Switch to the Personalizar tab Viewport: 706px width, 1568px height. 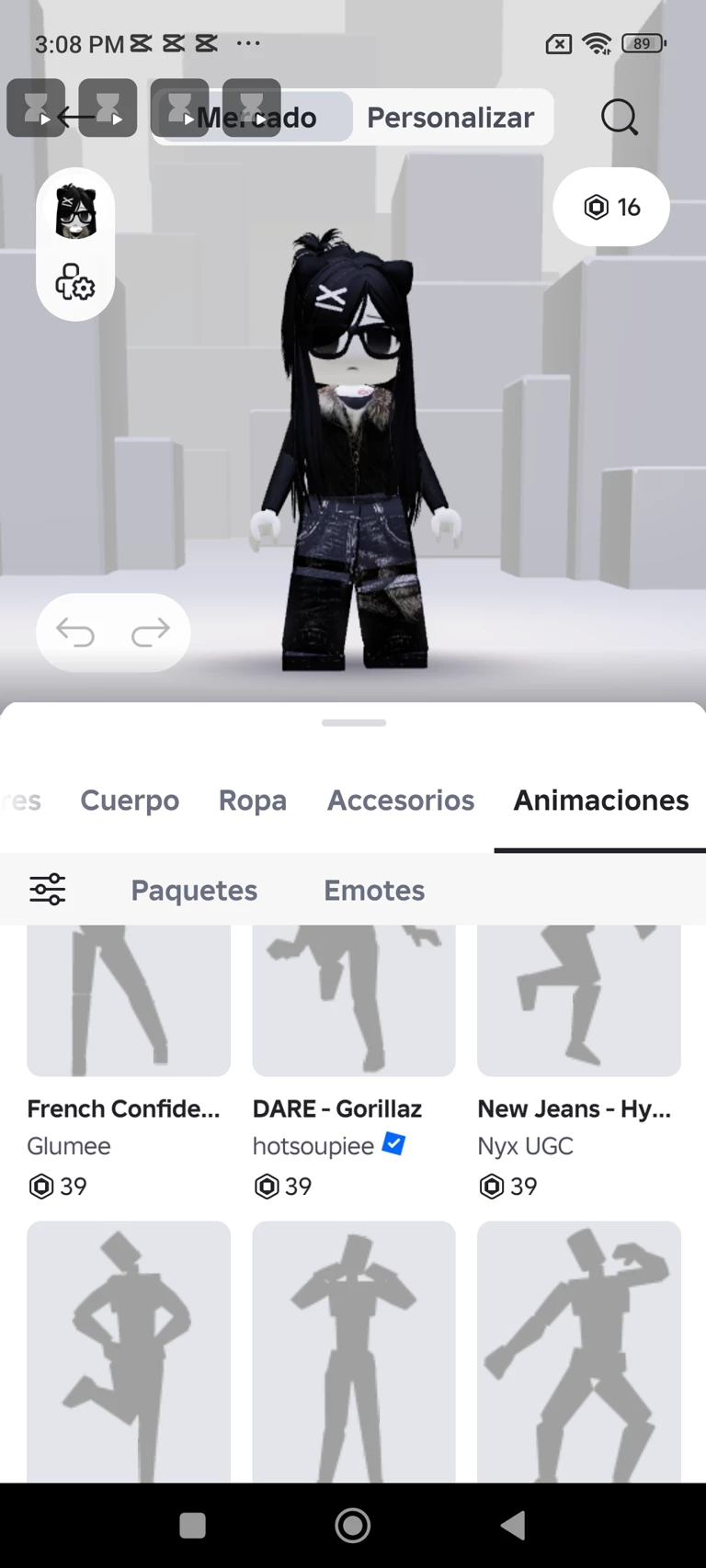click(450, 118)
